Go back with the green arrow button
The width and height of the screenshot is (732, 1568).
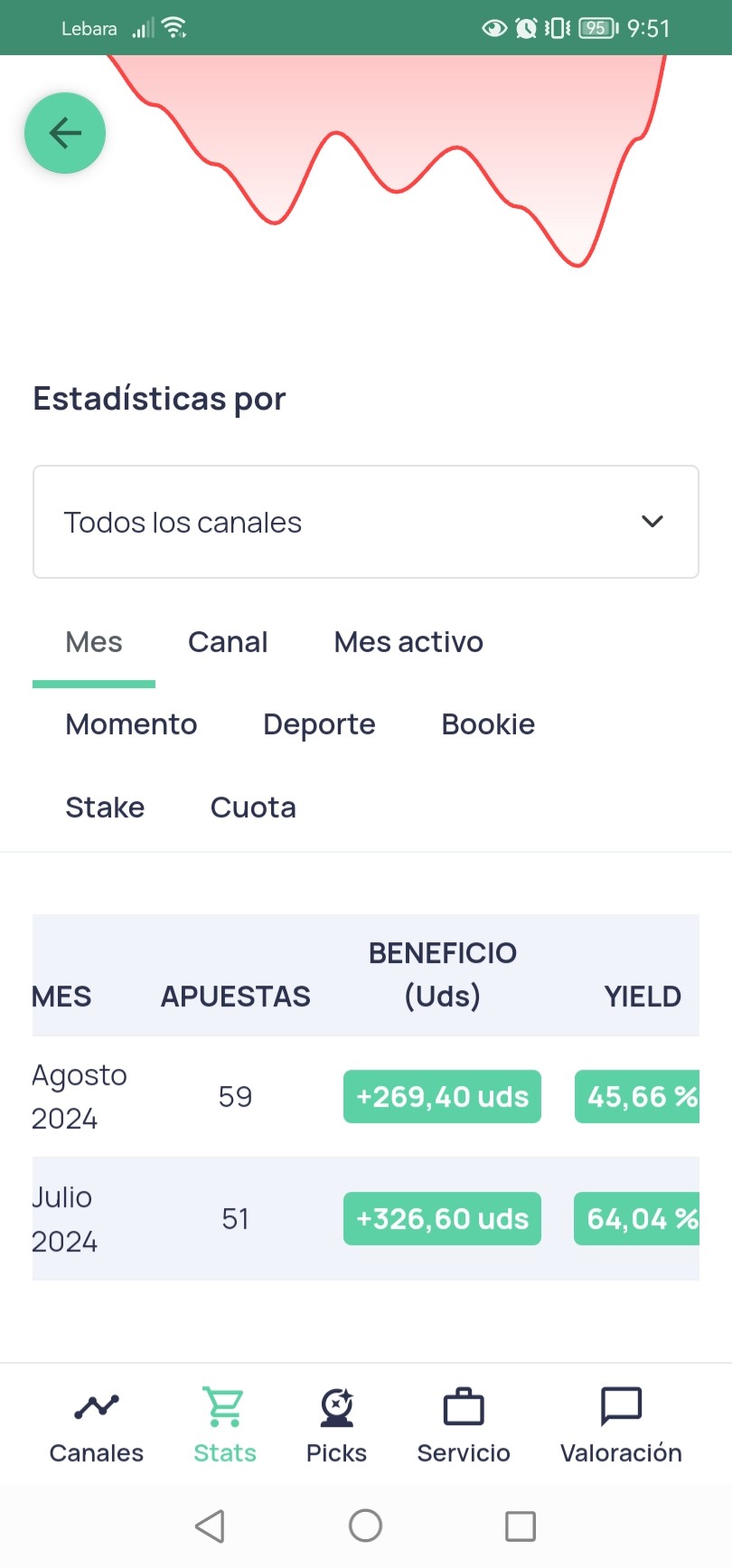(x=65, y=133)
